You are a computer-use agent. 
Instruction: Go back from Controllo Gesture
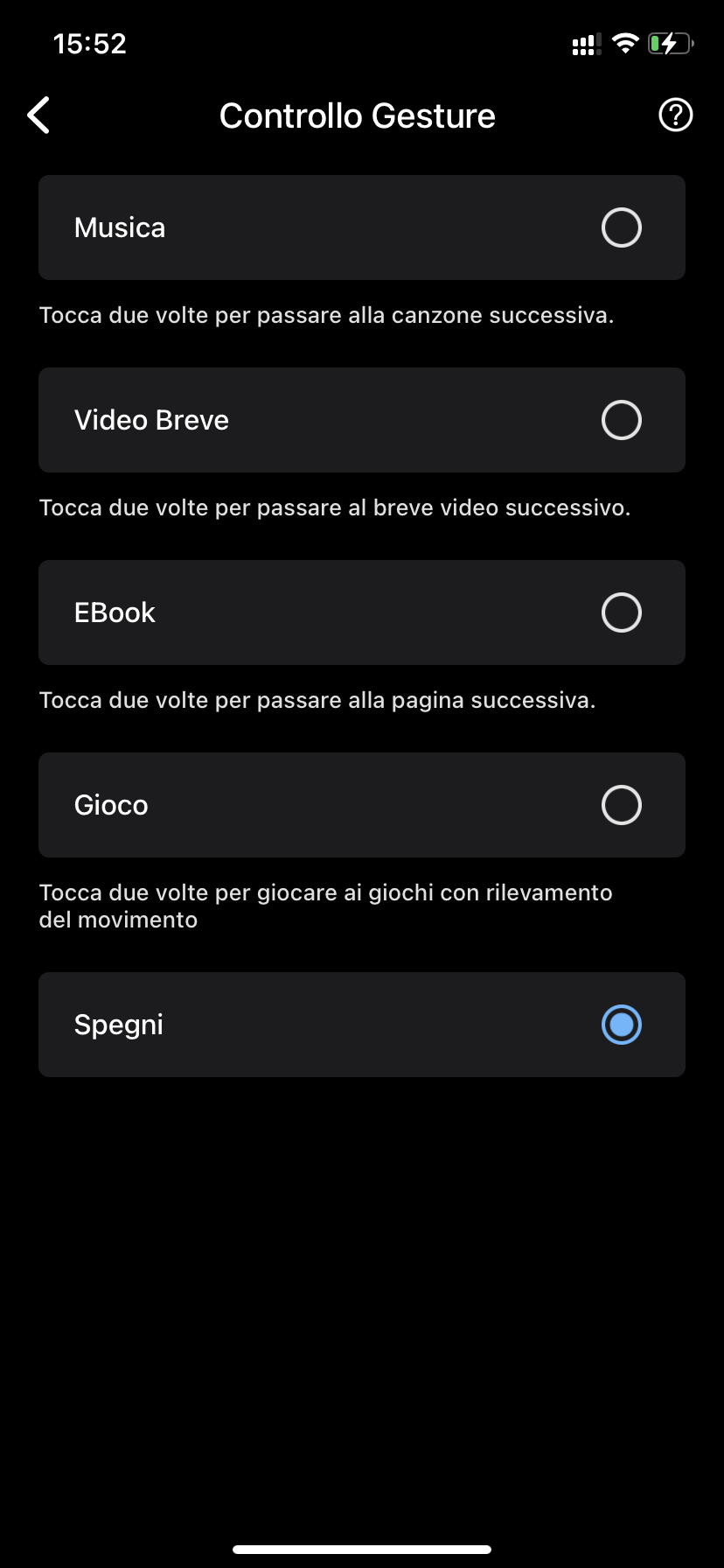click(38, 115)
